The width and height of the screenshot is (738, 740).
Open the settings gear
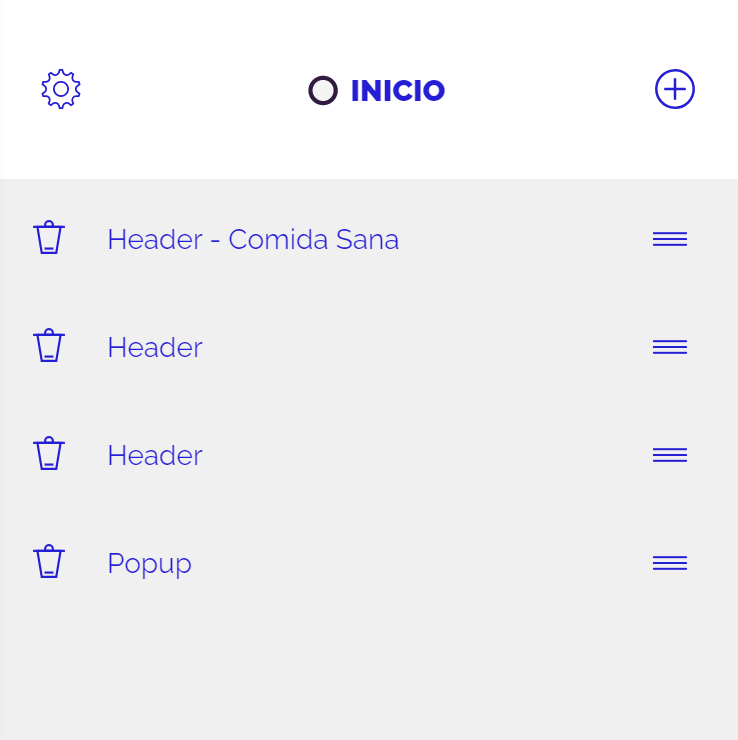(x=61, y=90)
